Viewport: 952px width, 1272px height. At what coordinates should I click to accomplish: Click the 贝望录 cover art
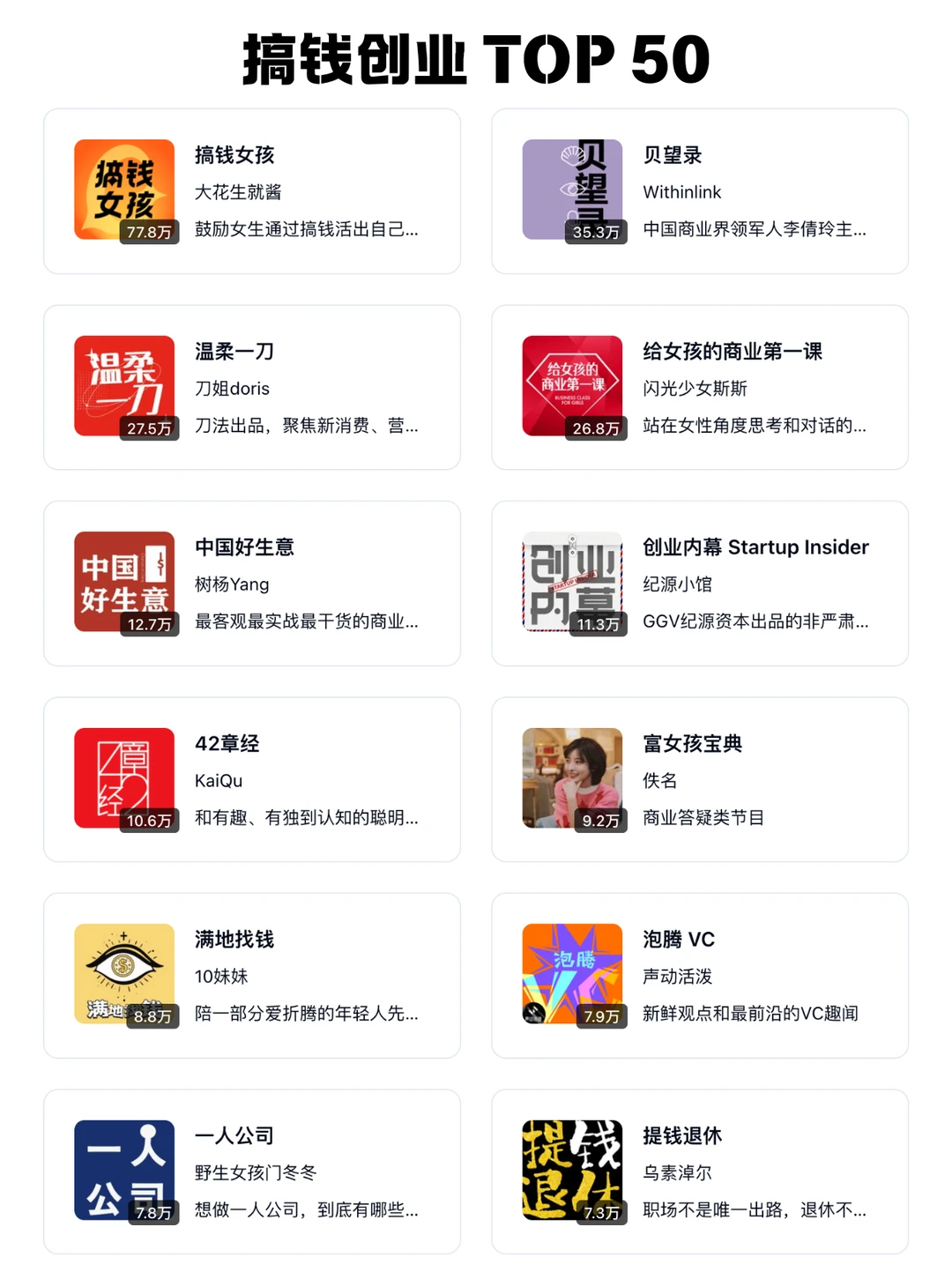tap(572, 188)
